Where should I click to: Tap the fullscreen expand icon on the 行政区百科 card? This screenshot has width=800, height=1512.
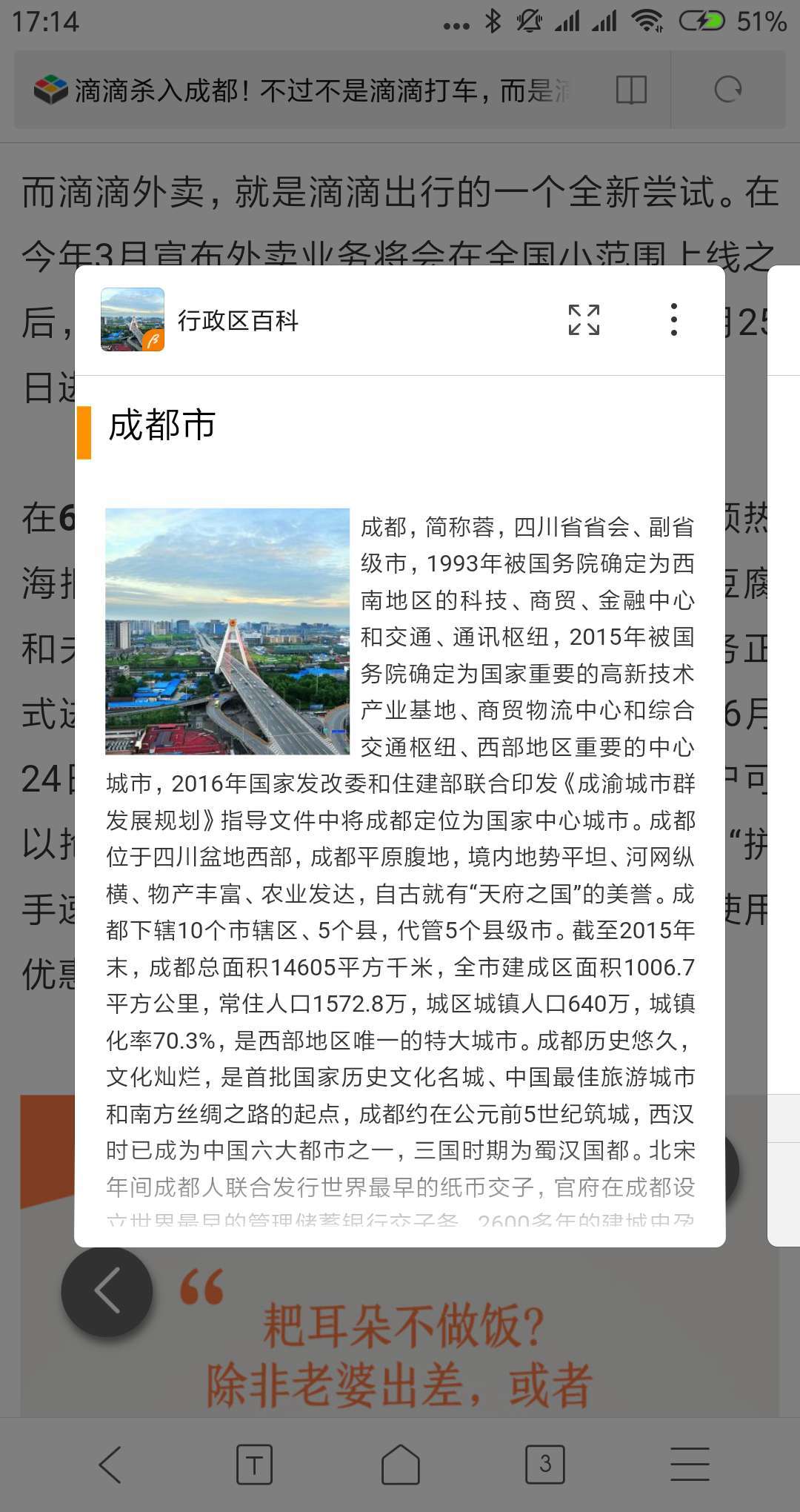(584, 320)
